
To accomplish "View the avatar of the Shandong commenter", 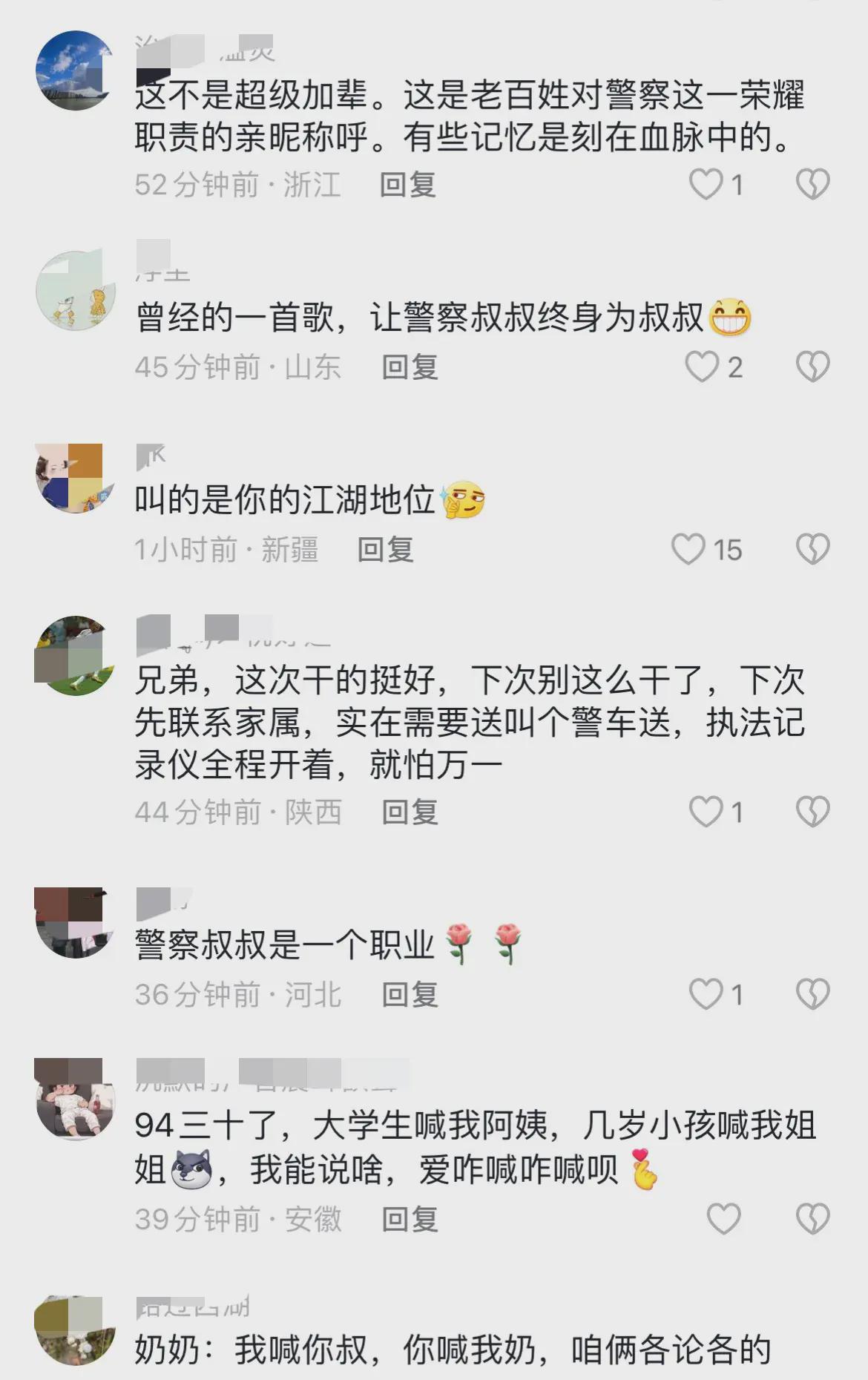I will 74,291.
